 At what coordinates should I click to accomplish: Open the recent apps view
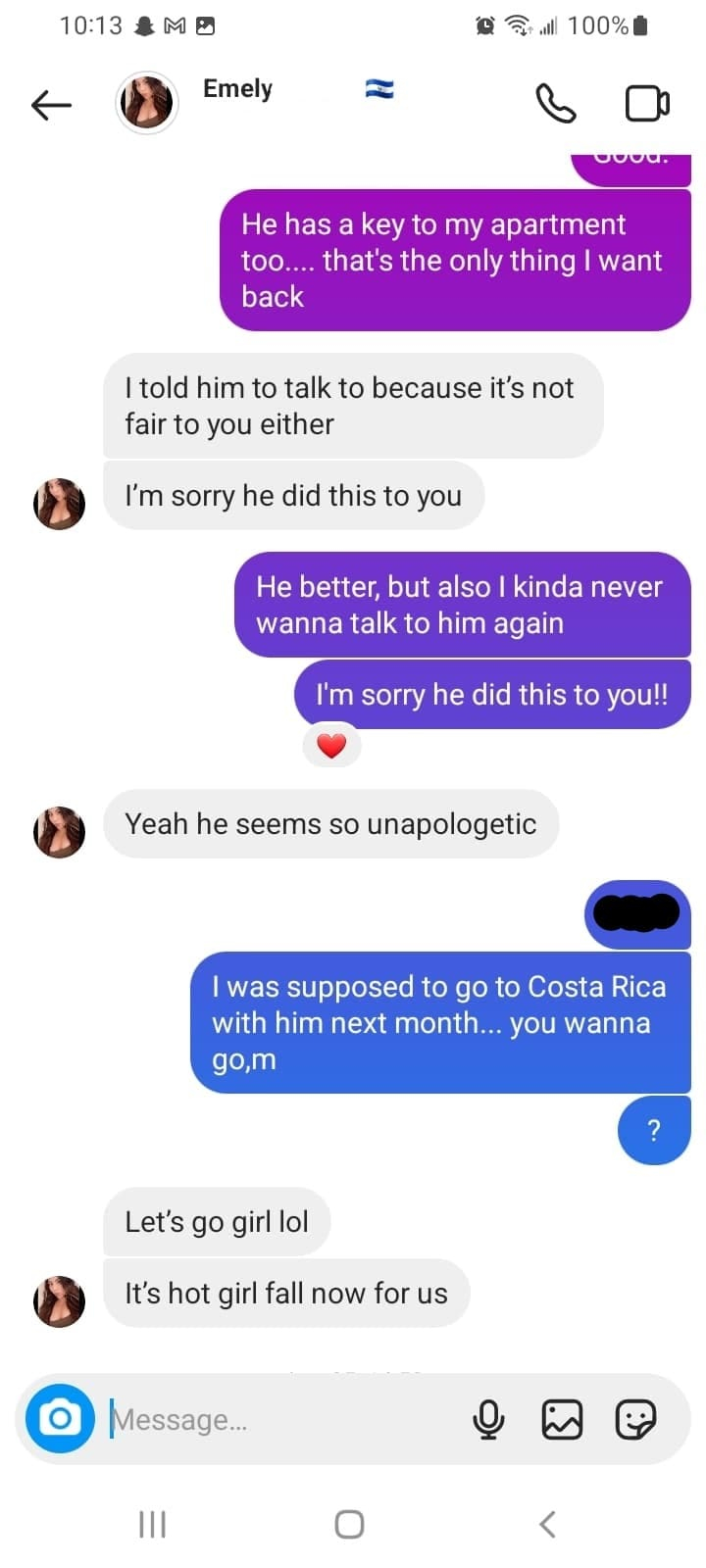152,1524
